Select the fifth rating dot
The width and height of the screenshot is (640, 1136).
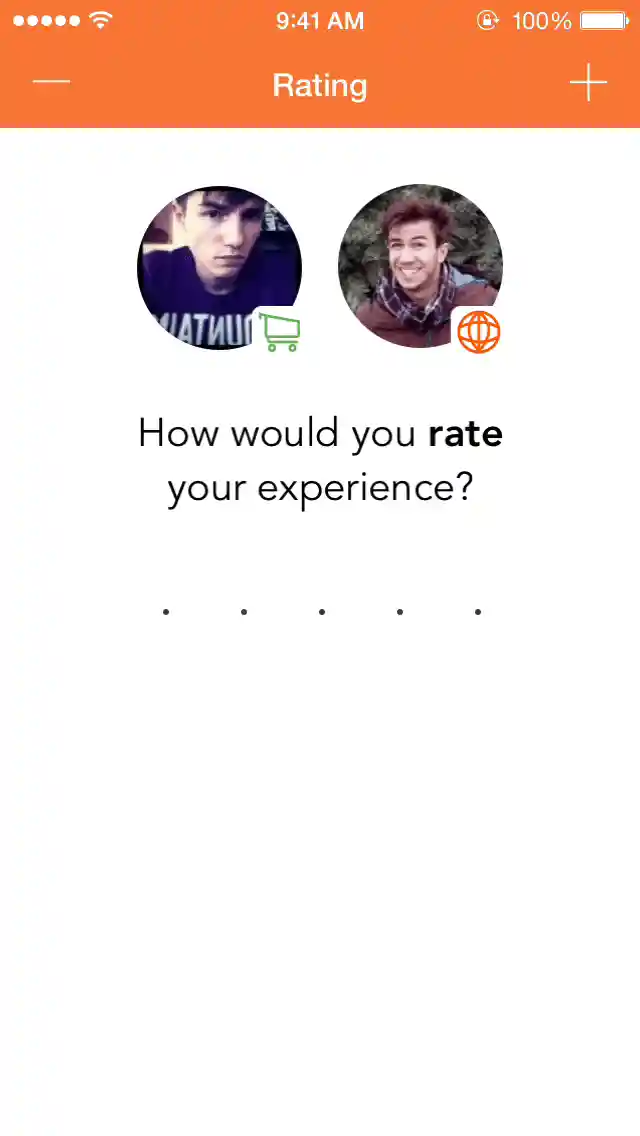click(478, 611)
